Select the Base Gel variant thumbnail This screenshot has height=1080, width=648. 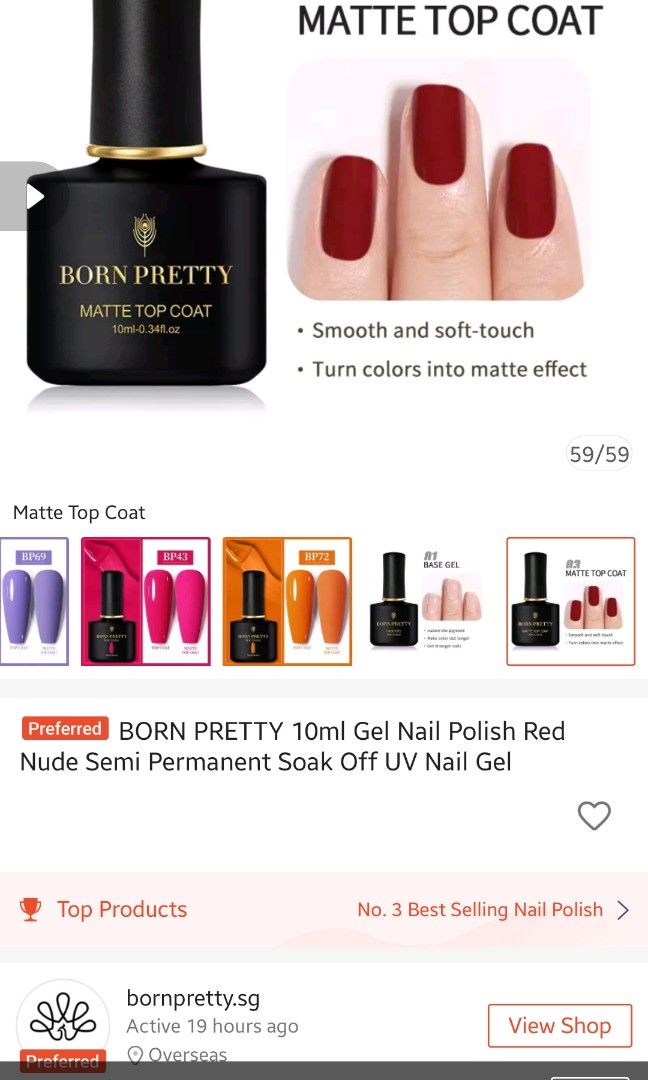[428, 601]
